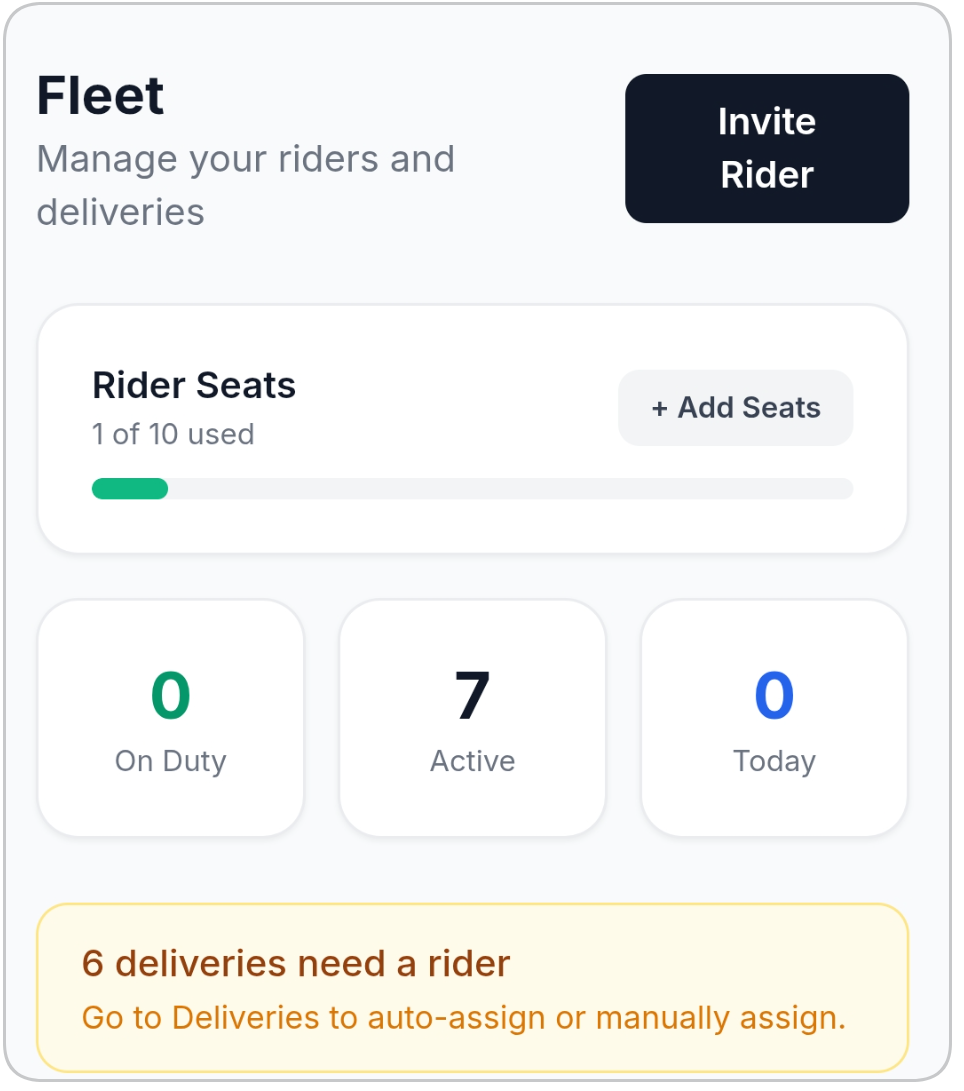The width and height of the screenshot is (964, 1091).
Task: Select the On Duty stat card
Action: click(x=170, y=715)
